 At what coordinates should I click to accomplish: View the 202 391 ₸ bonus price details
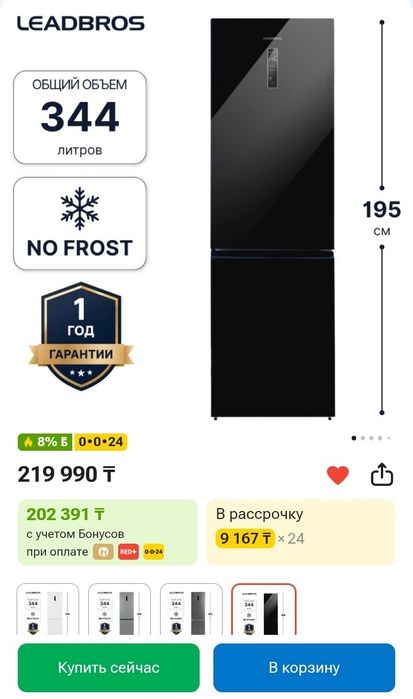(107, 532)
